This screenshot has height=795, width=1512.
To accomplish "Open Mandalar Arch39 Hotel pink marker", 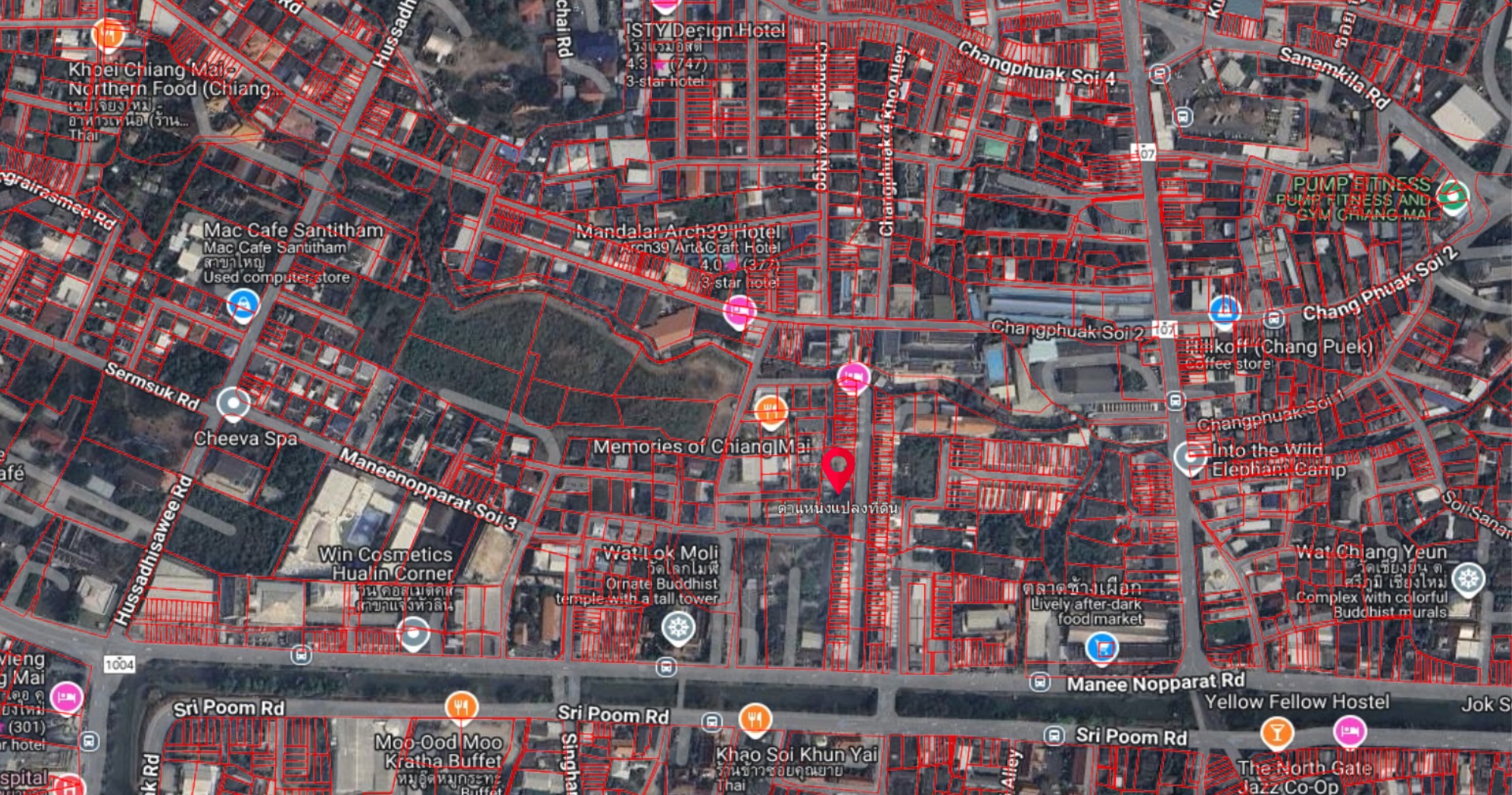I will [x=739, y=311].
